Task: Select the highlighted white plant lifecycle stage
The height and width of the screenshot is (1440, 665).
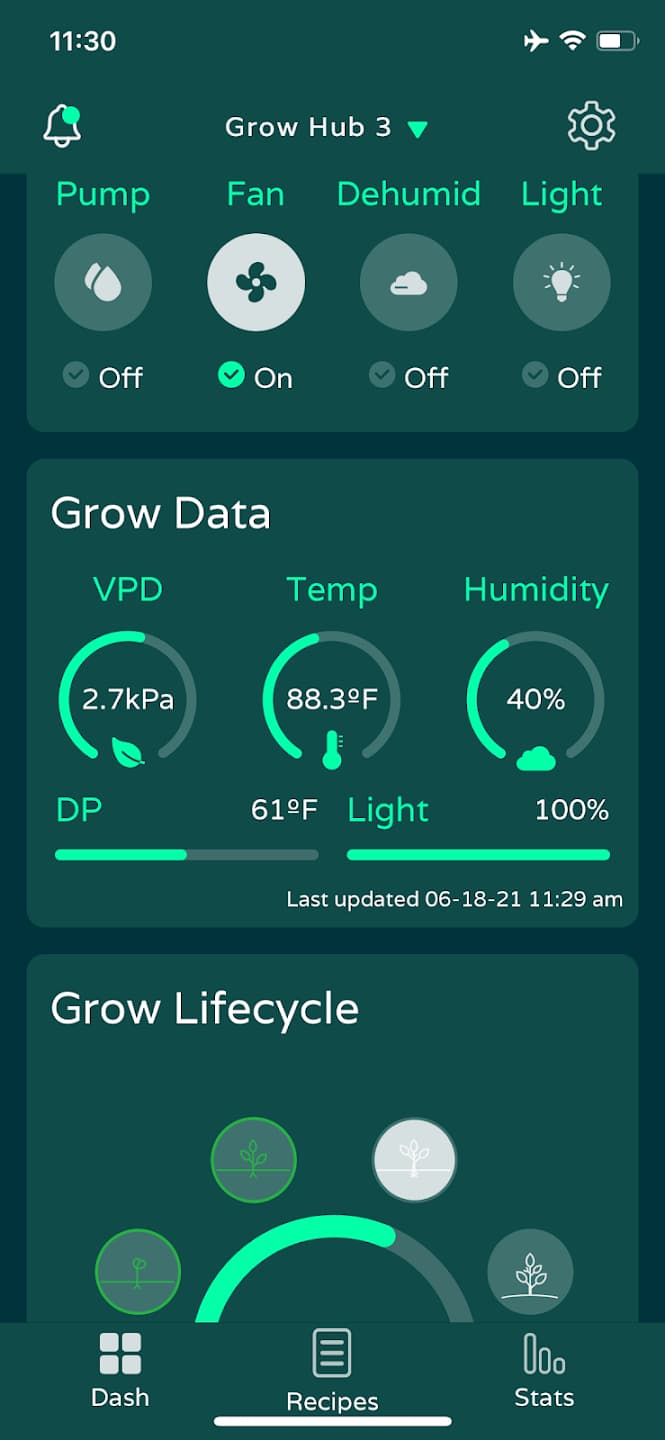Action: (415, 1160)
